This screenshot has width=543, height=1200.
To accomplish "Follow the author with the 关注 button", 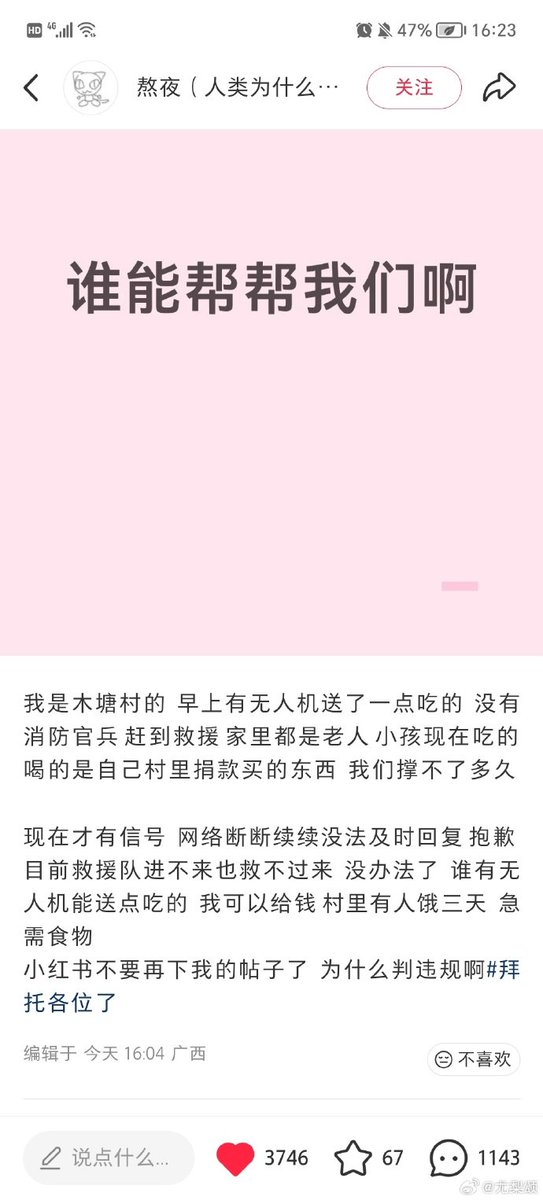I will 414,88.
